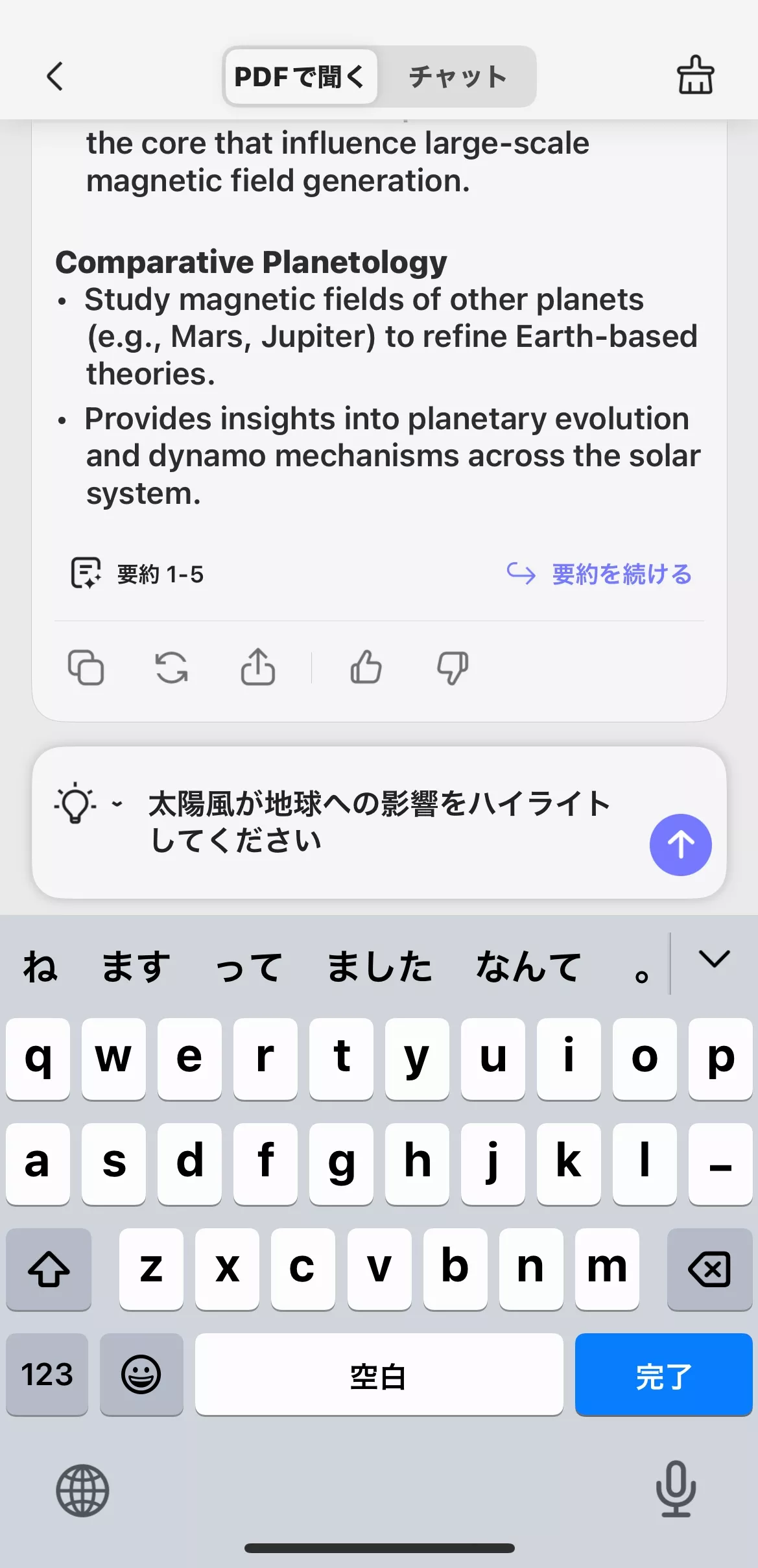The image size is (758, 1568).
Task: Open the emoji keyboard
Action: [141, 1374]
